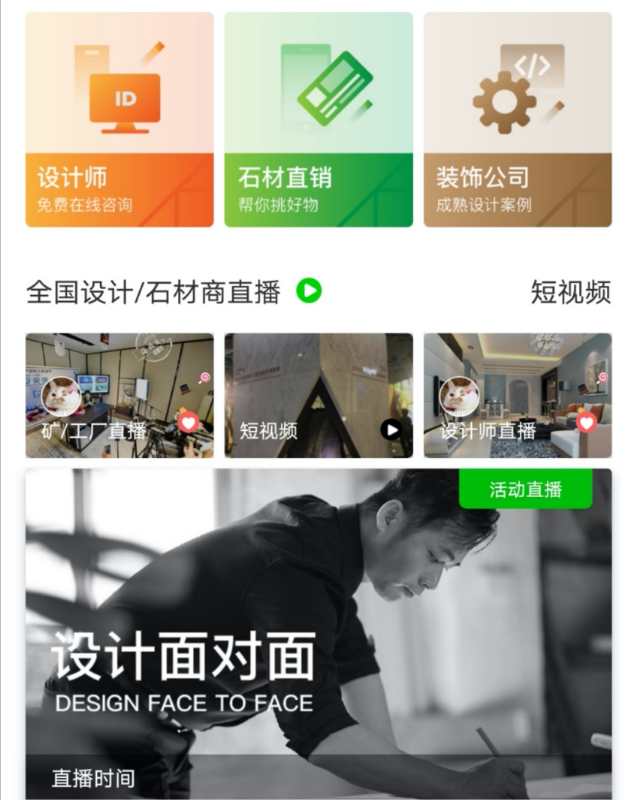
Task: Open the 短视频 thumbnail
Action: pos(318,395)
